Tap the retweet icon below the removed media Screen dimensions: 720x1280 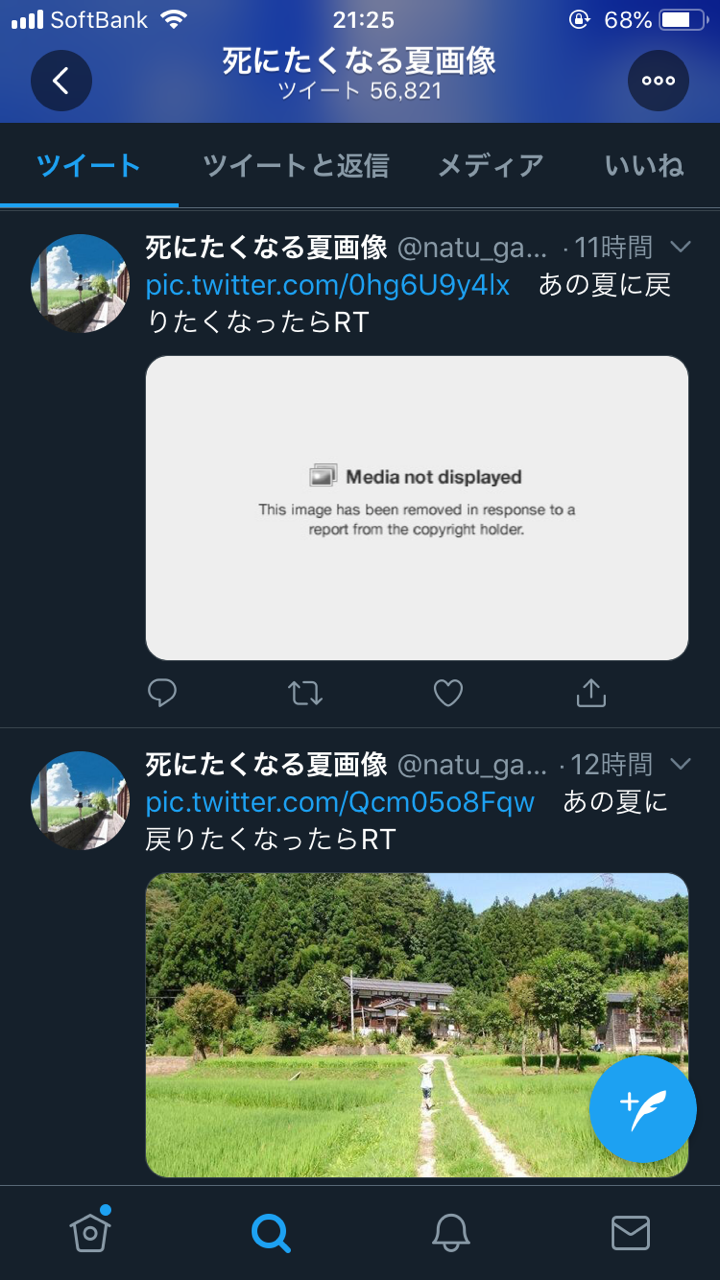(305, 692)
